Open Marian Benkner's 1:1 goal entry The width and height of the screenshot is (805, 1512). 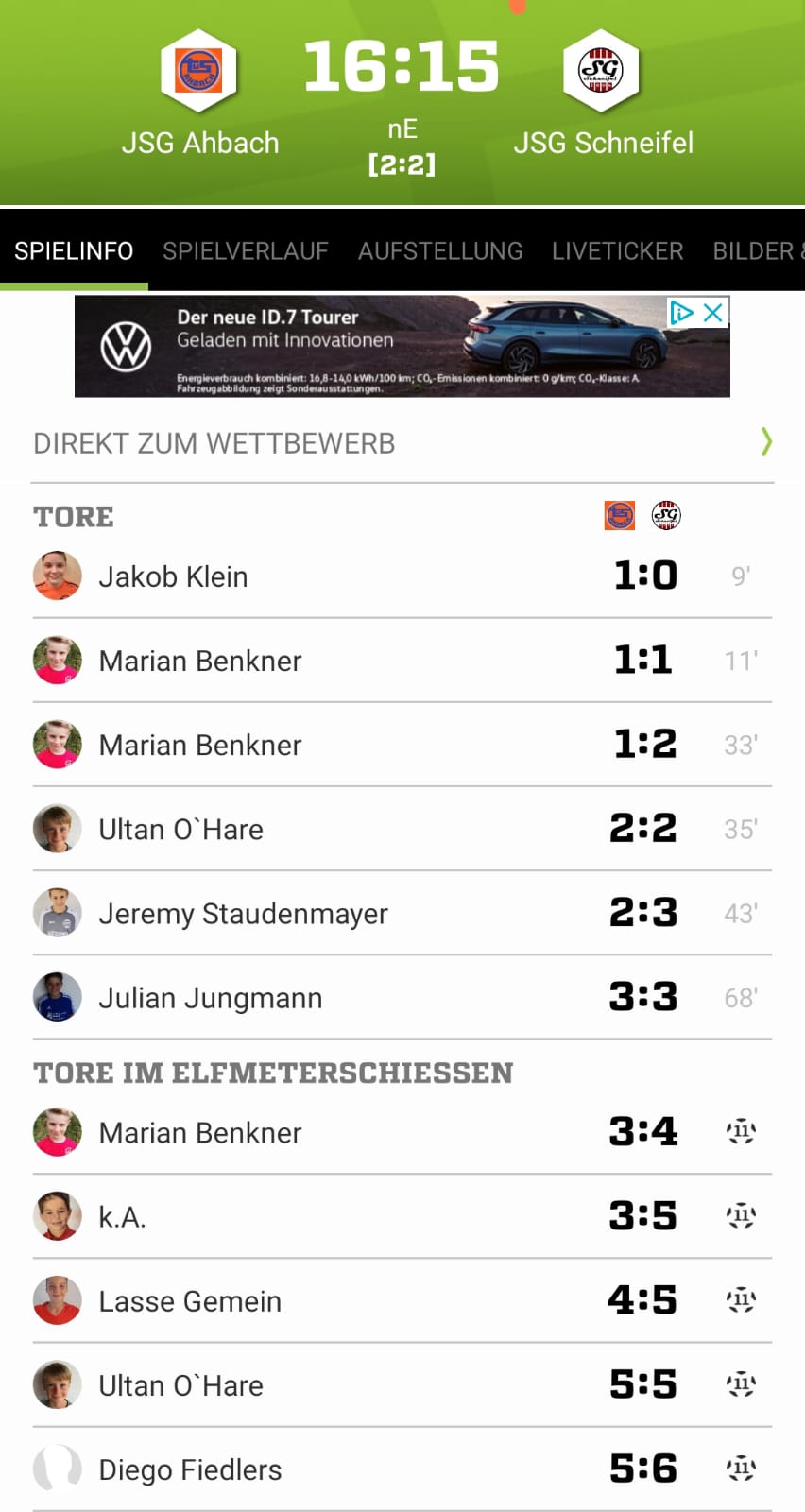point(402,661)
